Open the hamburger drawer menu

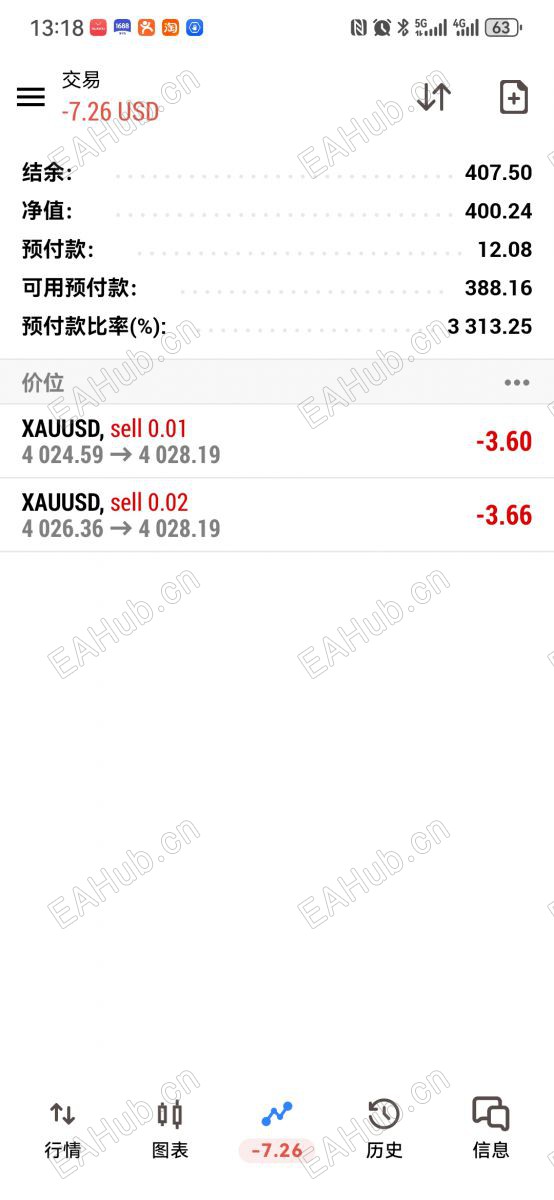[x=31, y=97]
